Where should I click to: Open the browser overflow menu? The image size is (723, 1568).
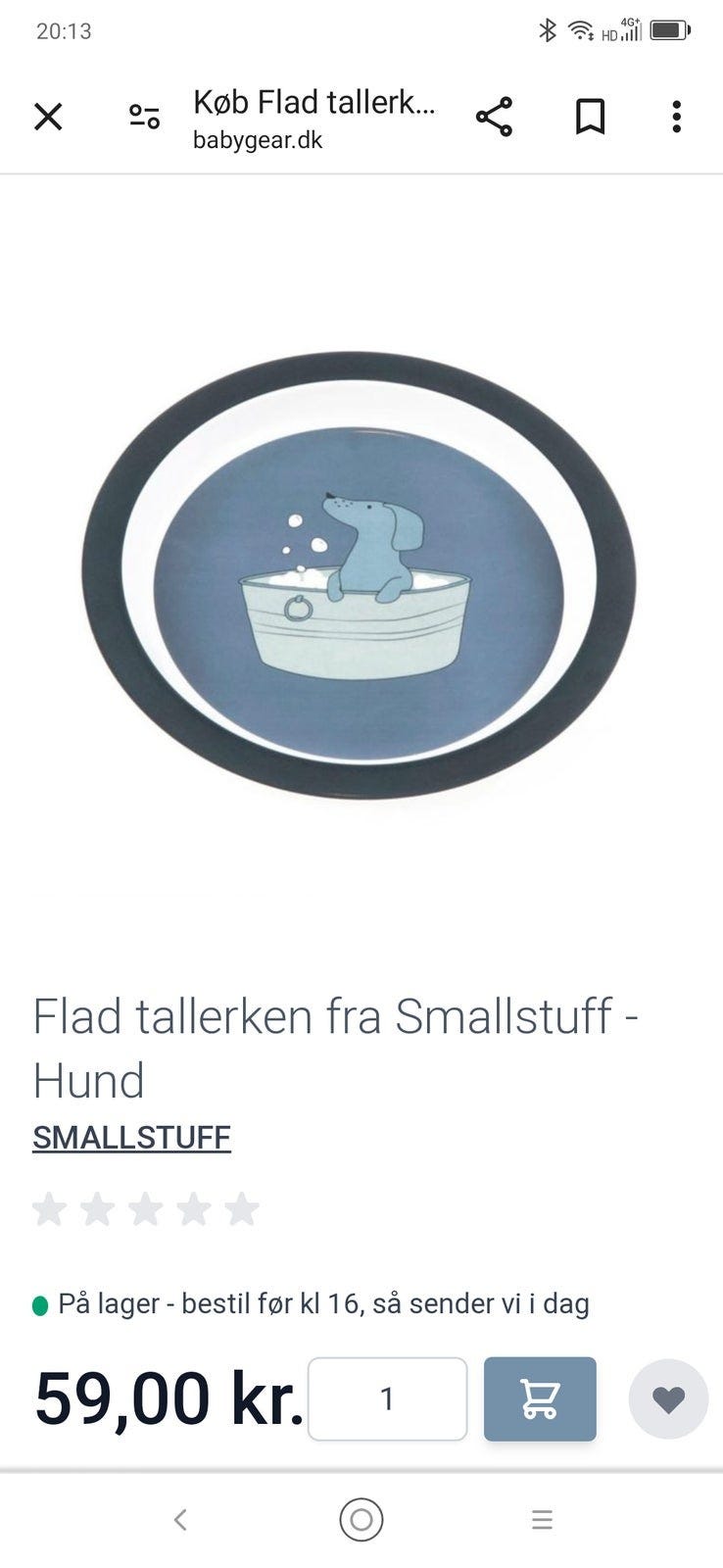[x=676, y=117]
